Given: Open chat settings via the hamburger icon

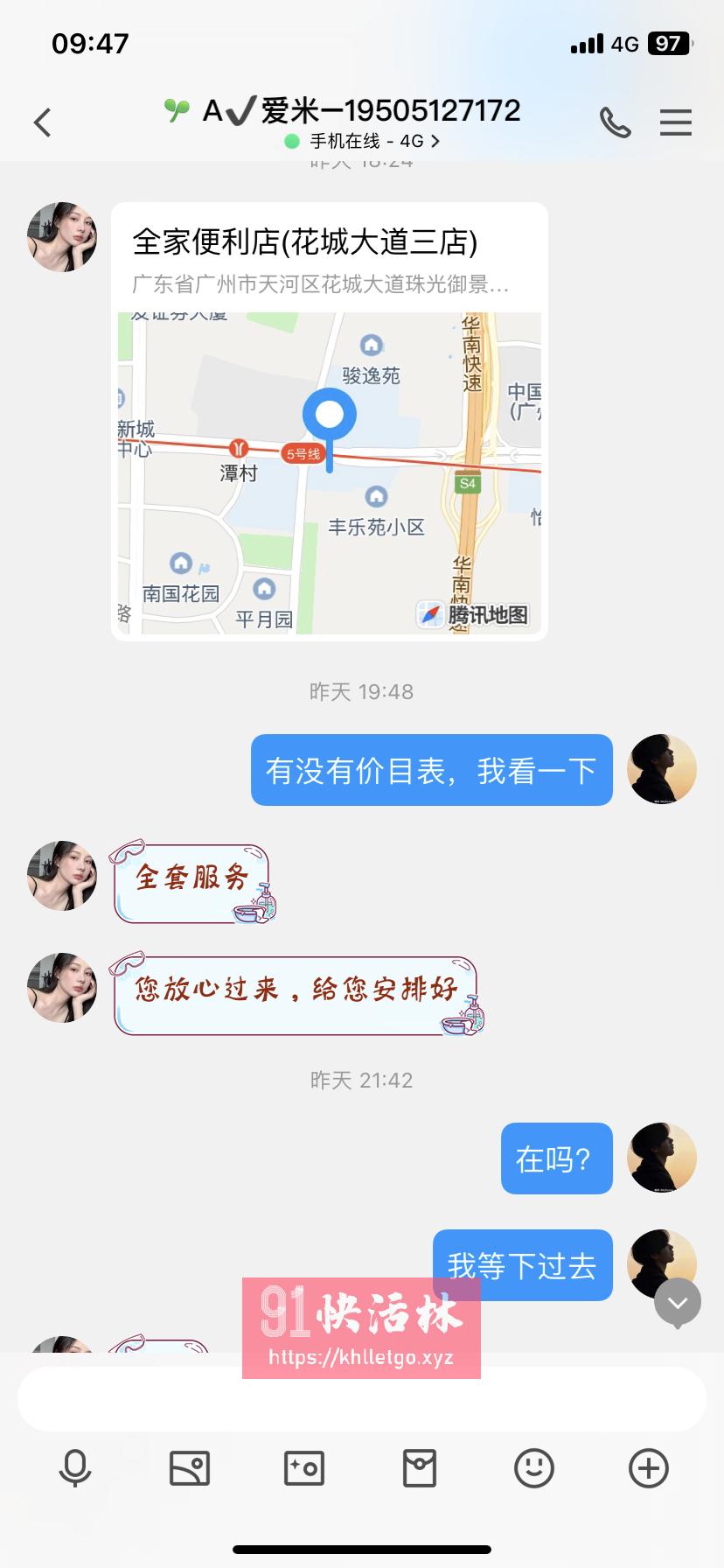Looking at the screenshot, I should click(x=675, y=122).
